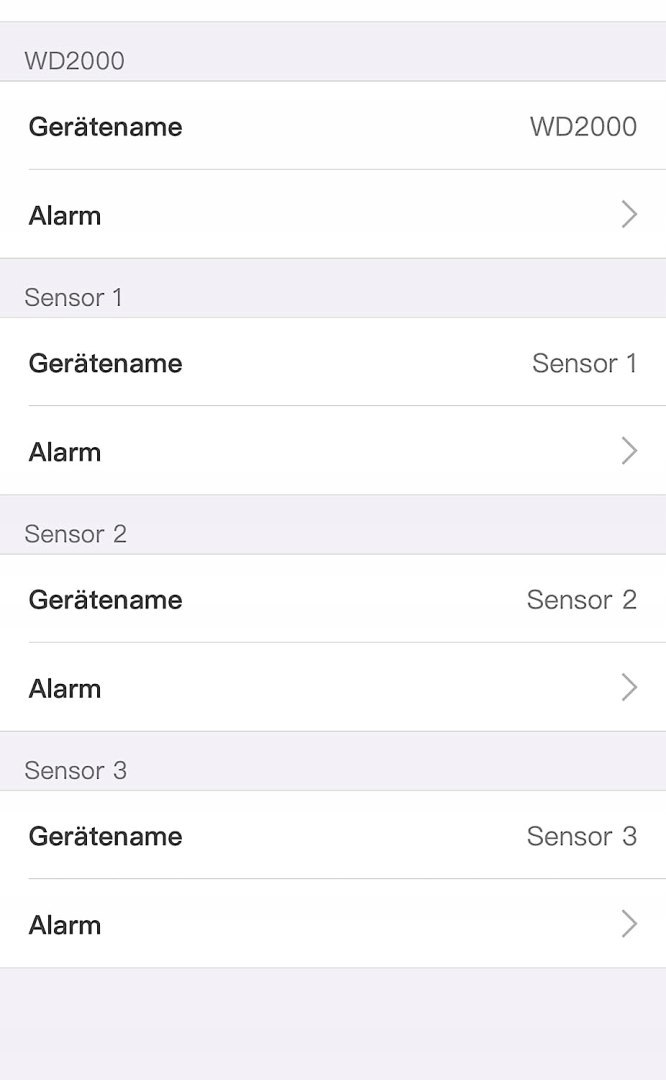Open Alarm settings under Sensor 2

point(333,687)
